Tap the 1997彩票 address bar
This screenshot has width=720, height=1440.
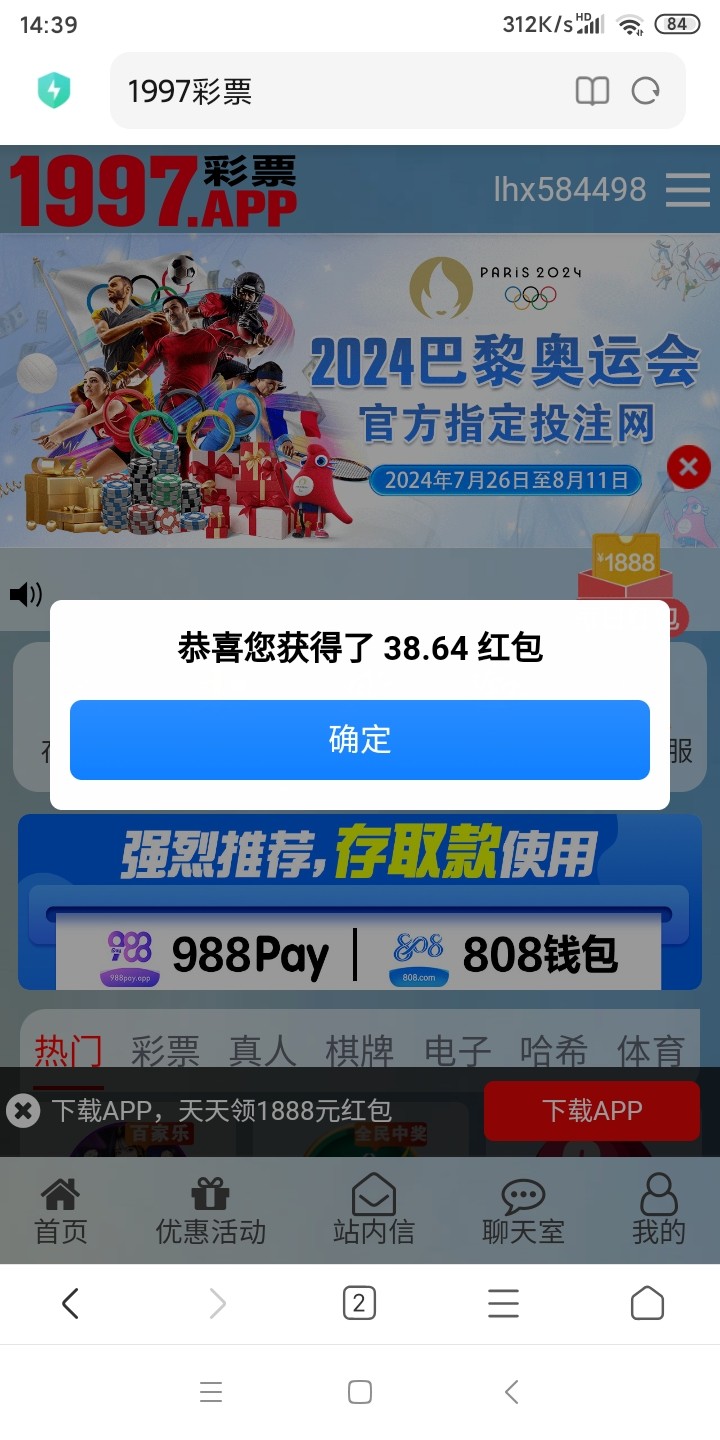tap(340, 91)
